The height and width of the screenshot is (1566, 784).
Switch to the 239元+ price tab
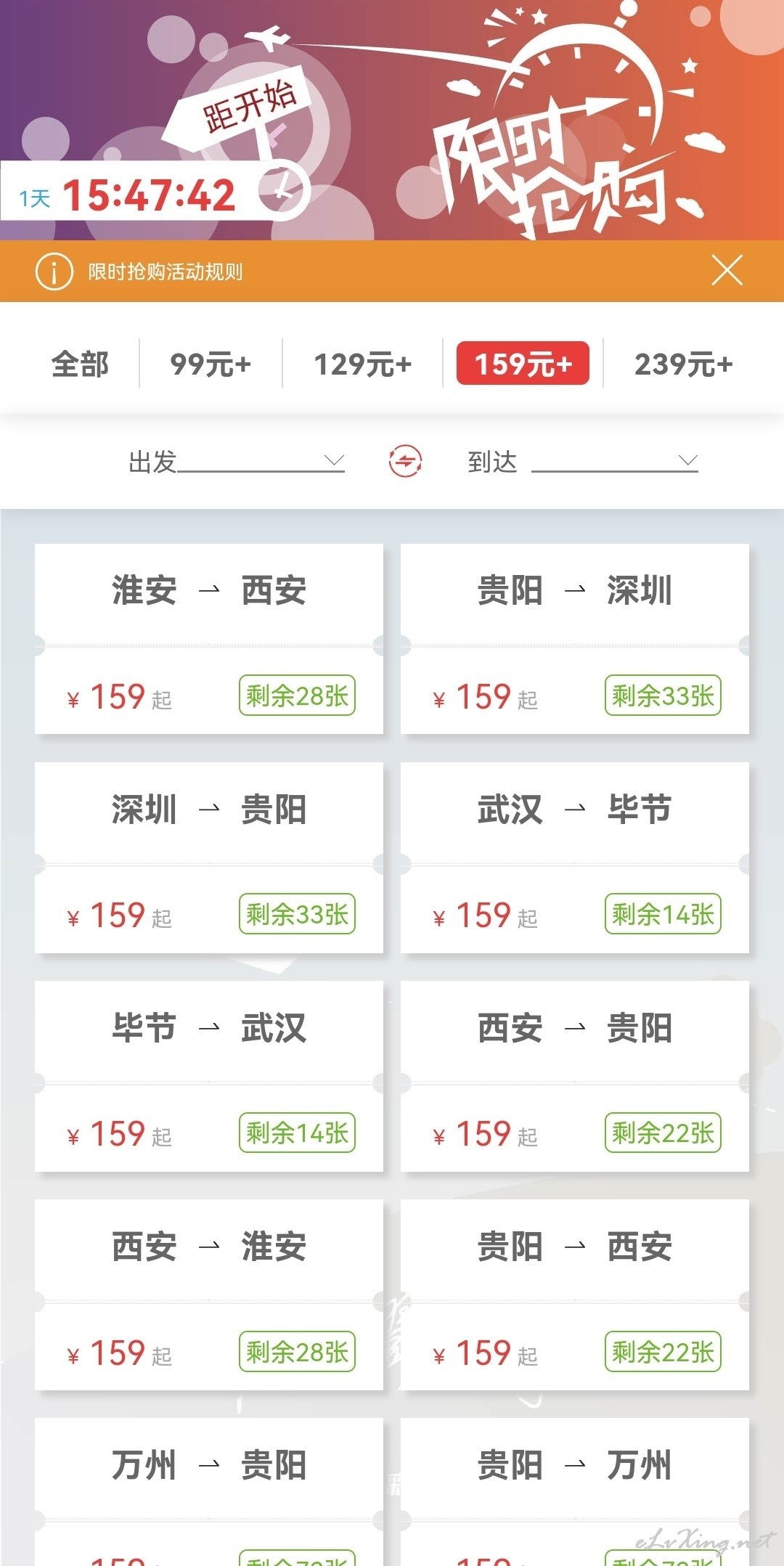point(684,364)
